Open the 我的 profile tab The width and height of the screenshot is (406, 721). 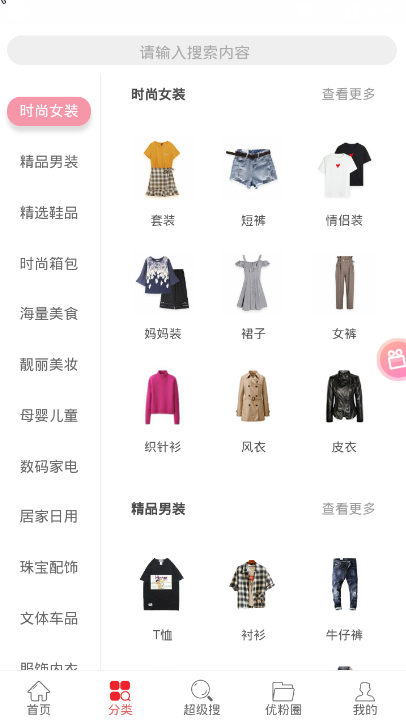pyautogui.click(x=365, y=698)
